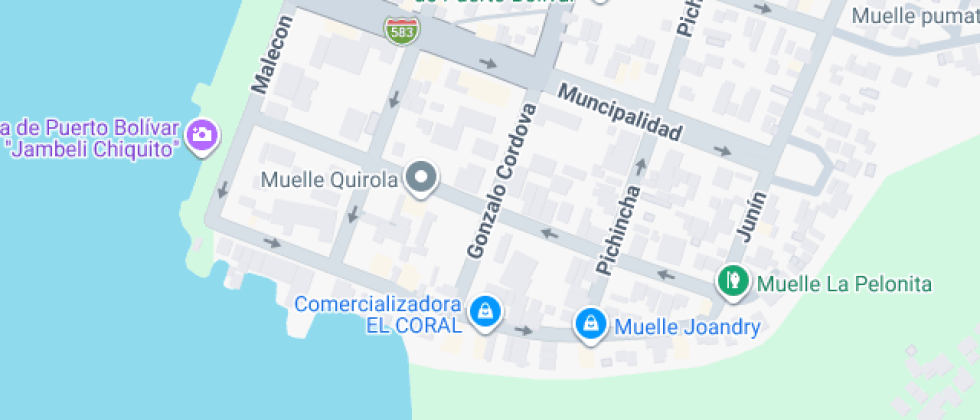Tap the Muelle Joandry shopping marker
Screen dimensions: 980x420
click(590, 324)
